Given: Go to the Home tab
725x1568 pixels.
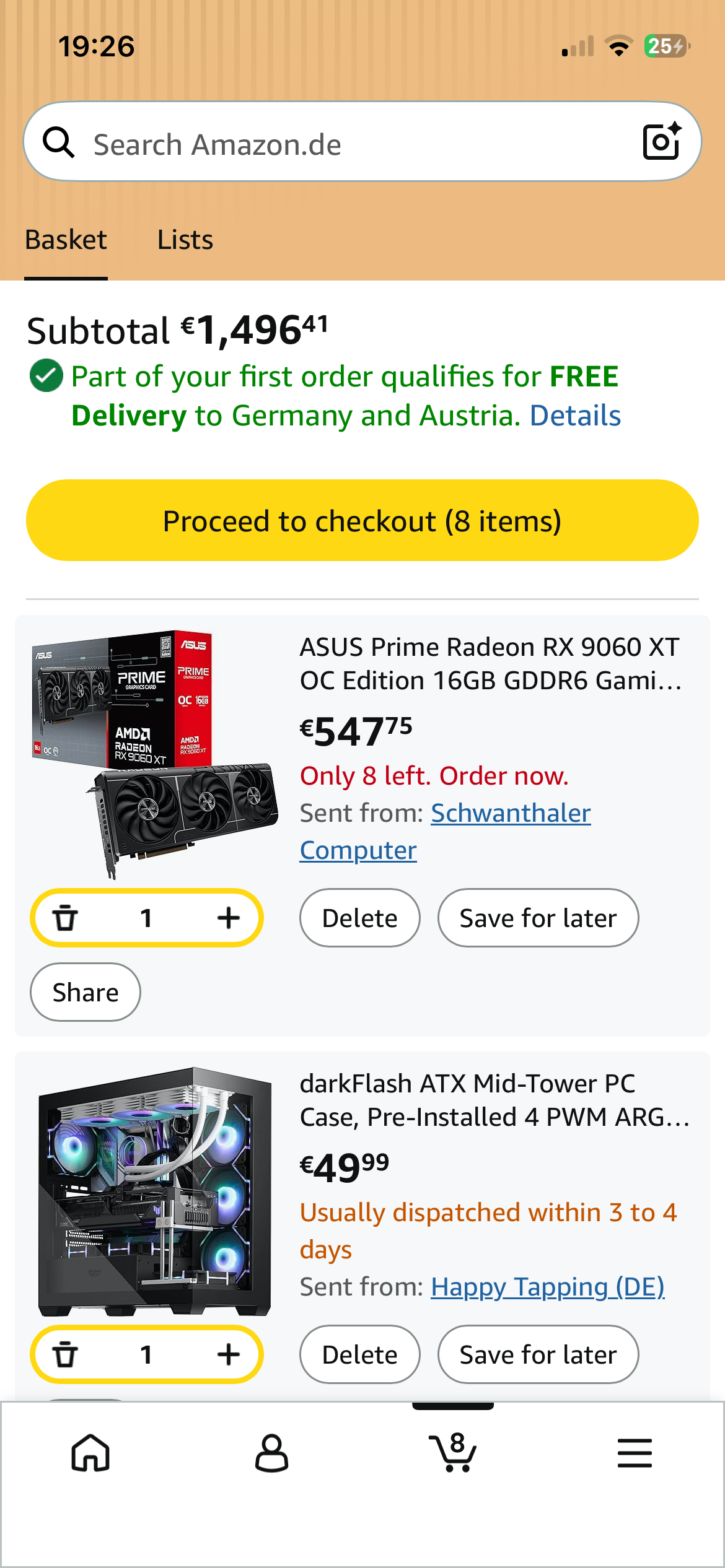Looking at the screenshot, I should pyautogui.click(x=90, y=1453).
